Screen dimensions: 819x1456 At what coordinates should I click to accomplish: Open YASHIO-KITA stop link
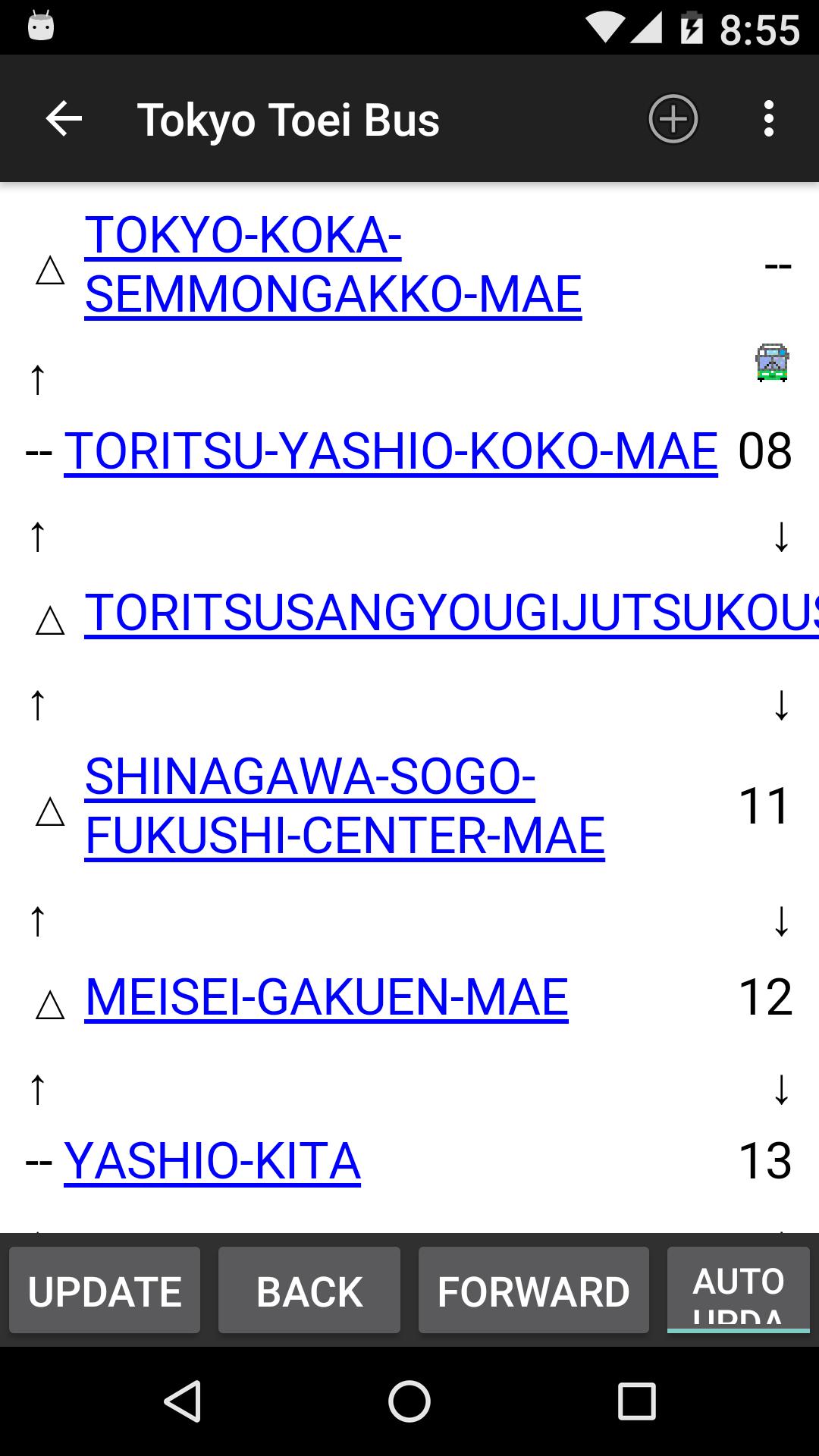[x=212, y=1161]
